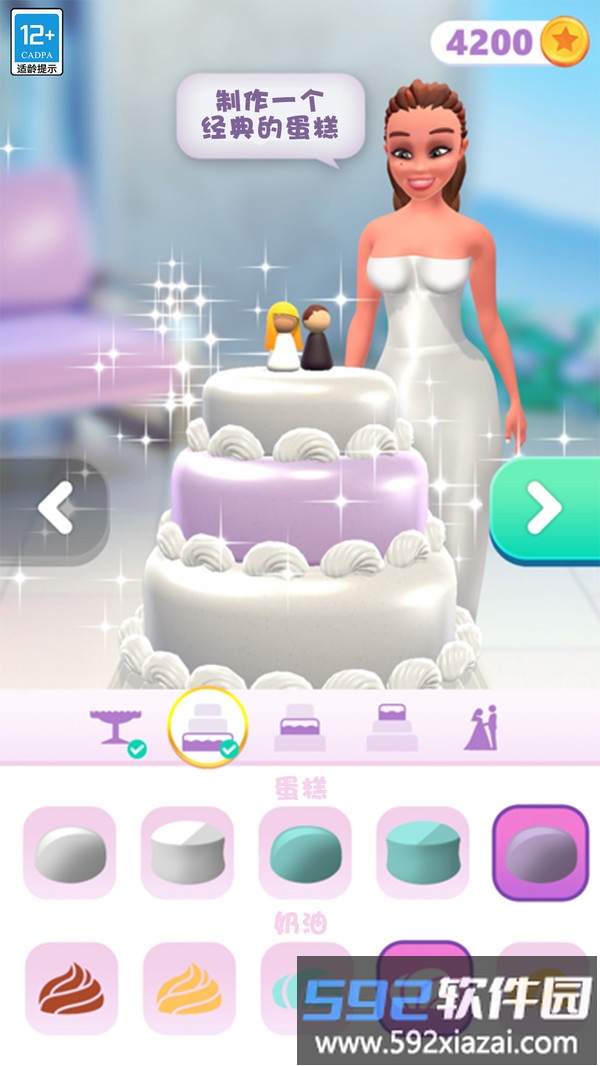The image size is (600, 1066).
Task: Choose the purple round cake style
Action: point(540,853)
